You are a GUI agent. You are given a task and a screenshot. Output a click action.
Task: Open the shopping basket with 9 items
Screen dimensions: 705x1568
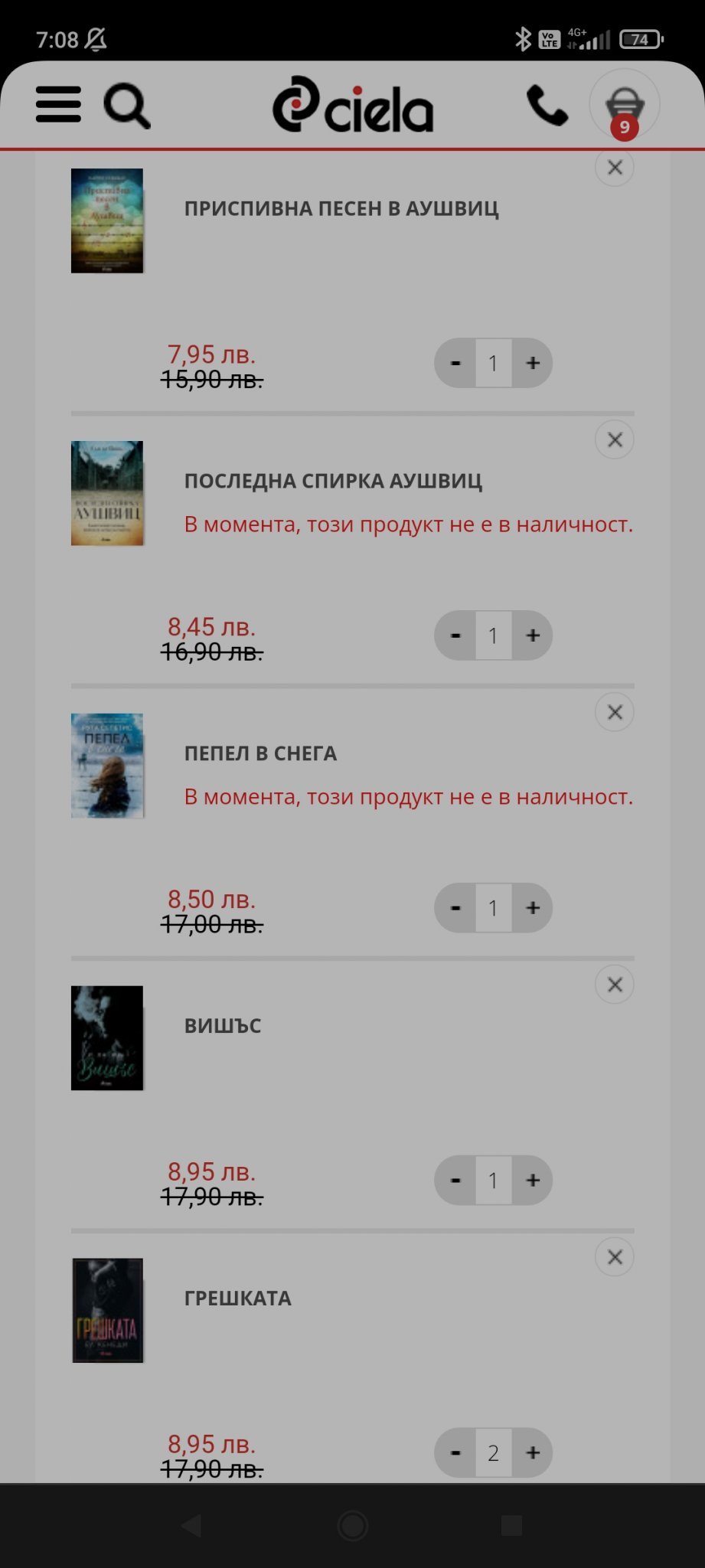(x=624, y=106)
